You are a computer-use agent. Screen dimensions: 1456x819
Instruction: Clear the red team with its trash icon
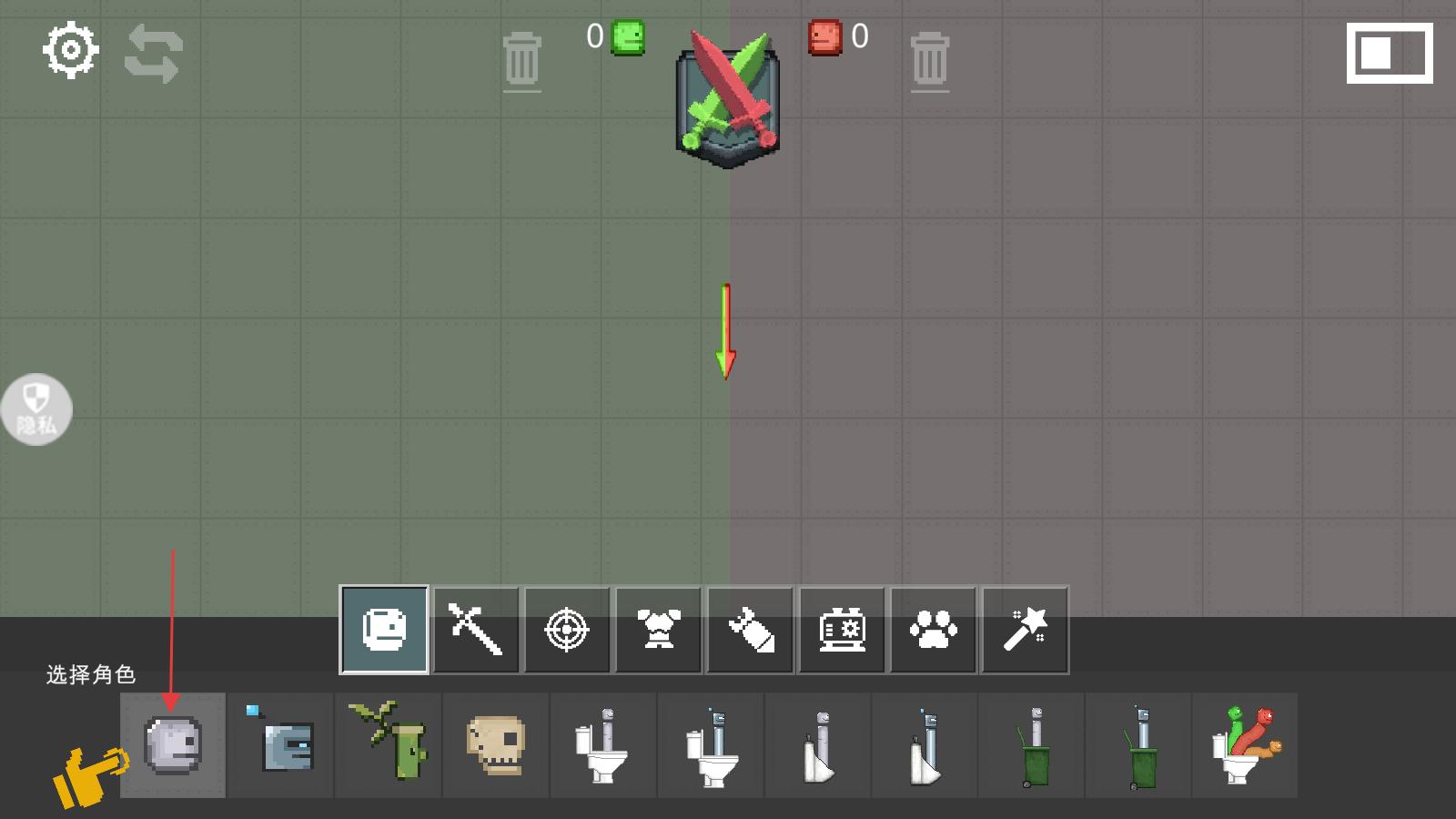(929, 60)
